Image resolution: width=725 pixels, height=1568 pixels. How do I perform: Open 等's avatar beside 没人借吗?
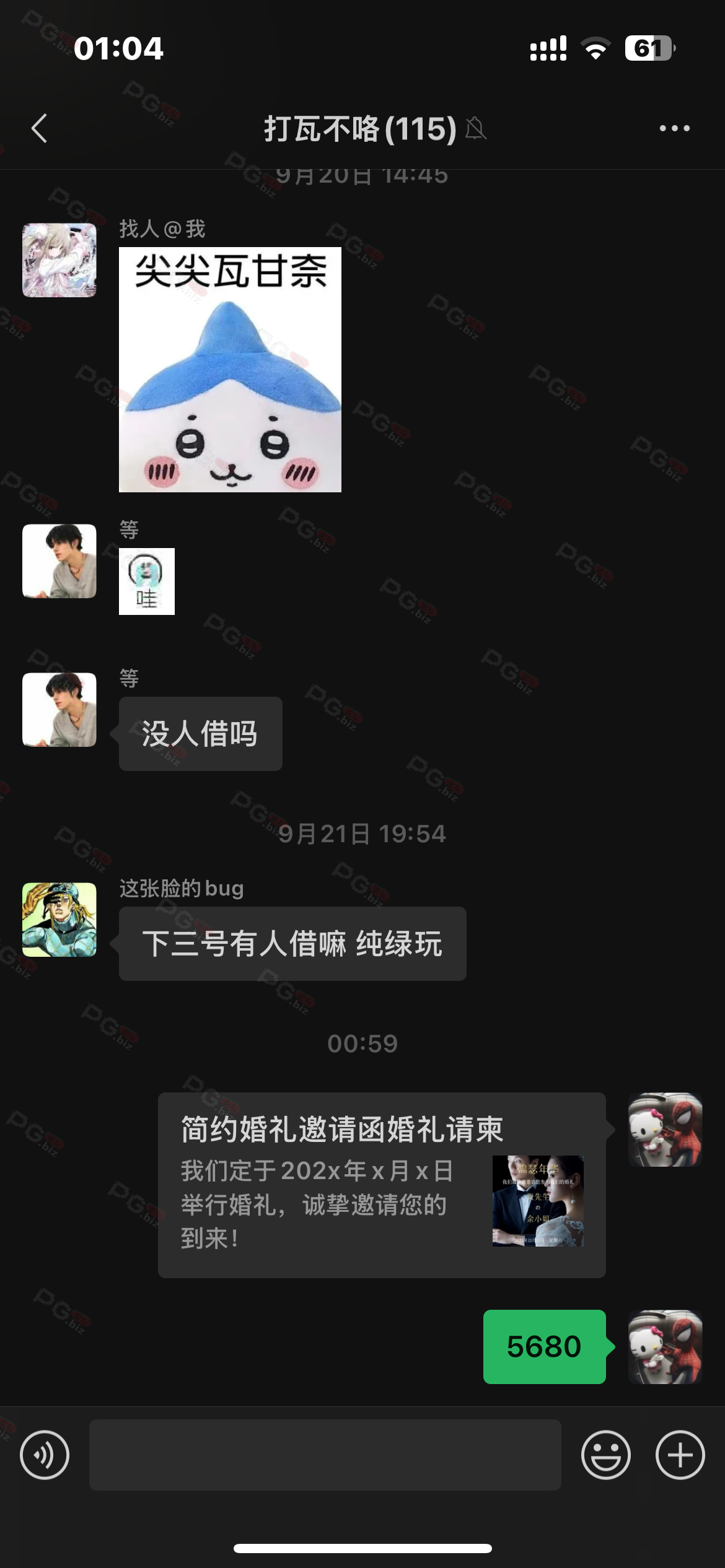(59, 710)
